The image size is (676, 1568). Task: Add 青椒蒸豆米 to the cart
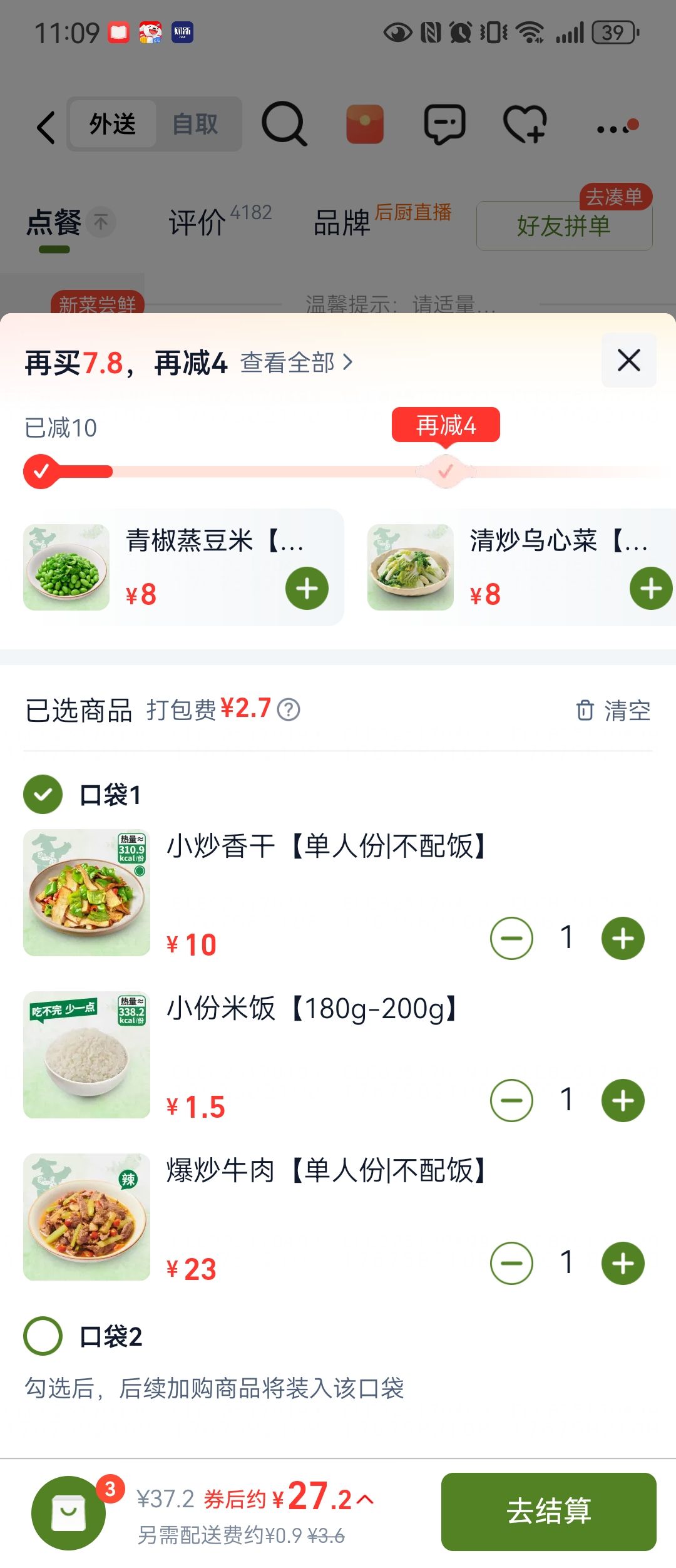click(x=307, y=589)
